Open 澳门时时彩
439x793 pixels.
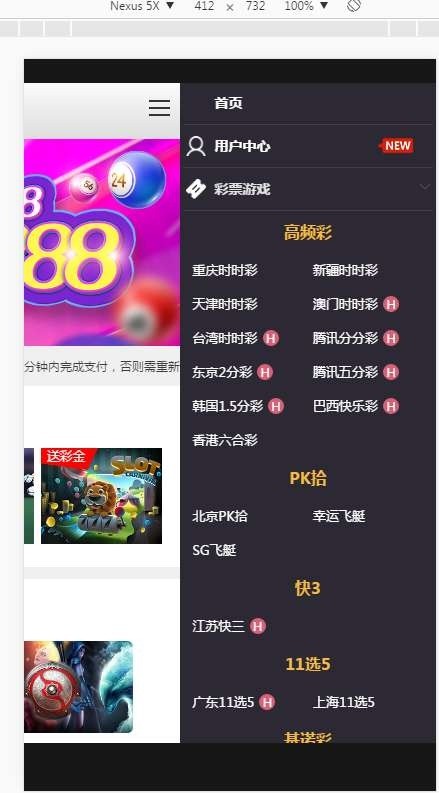(x=345, y=304)
